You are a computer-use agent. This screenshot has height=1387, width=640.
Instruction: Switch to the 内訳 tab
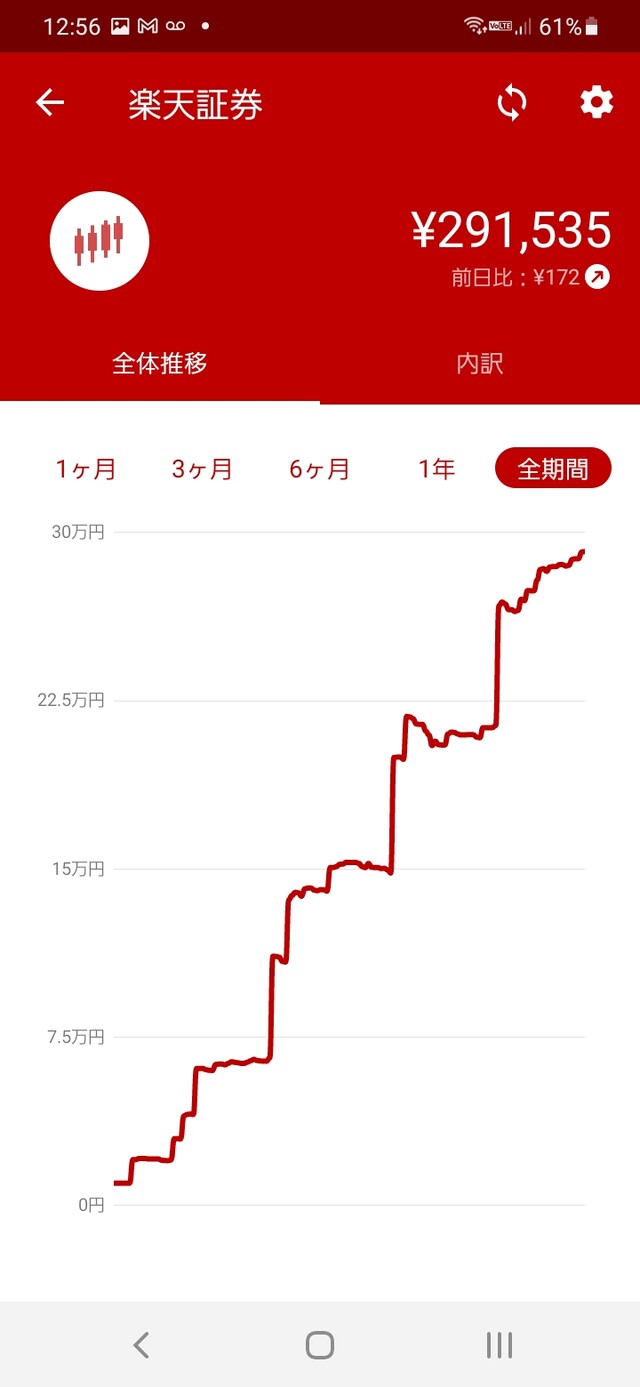480,363
